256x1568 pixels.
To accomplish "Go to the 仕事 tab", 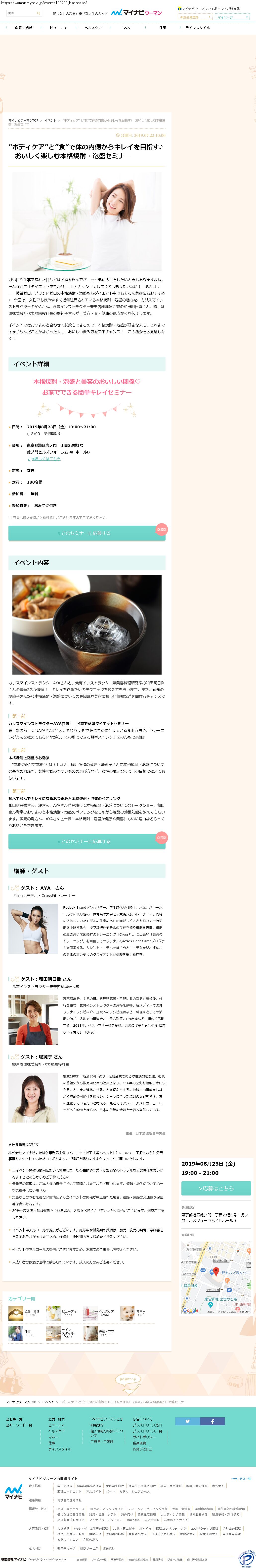I will point(162,28).
